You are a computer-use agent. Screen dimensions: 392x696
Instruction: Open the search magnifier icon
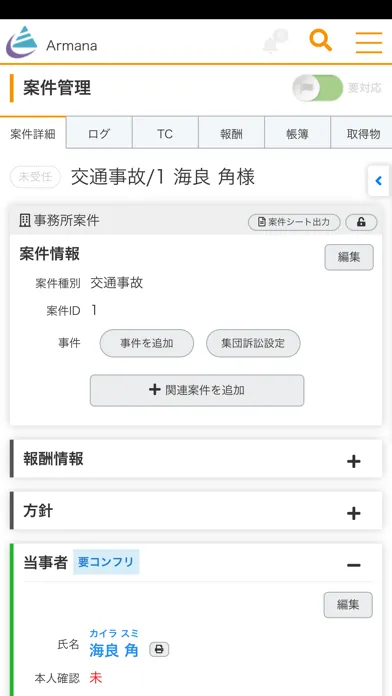pos(321,40)
